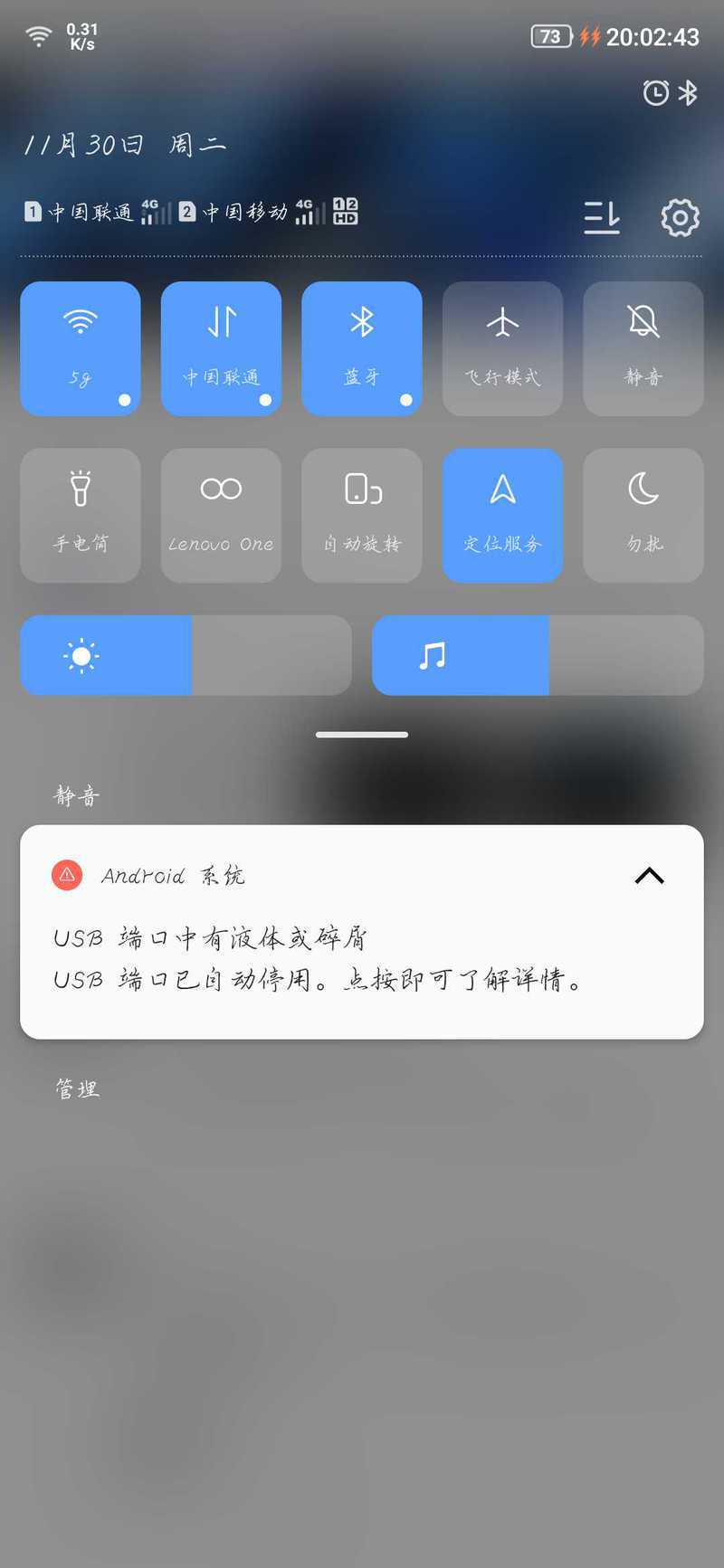Toggle the 中国联通 mobile data tile

221,348
